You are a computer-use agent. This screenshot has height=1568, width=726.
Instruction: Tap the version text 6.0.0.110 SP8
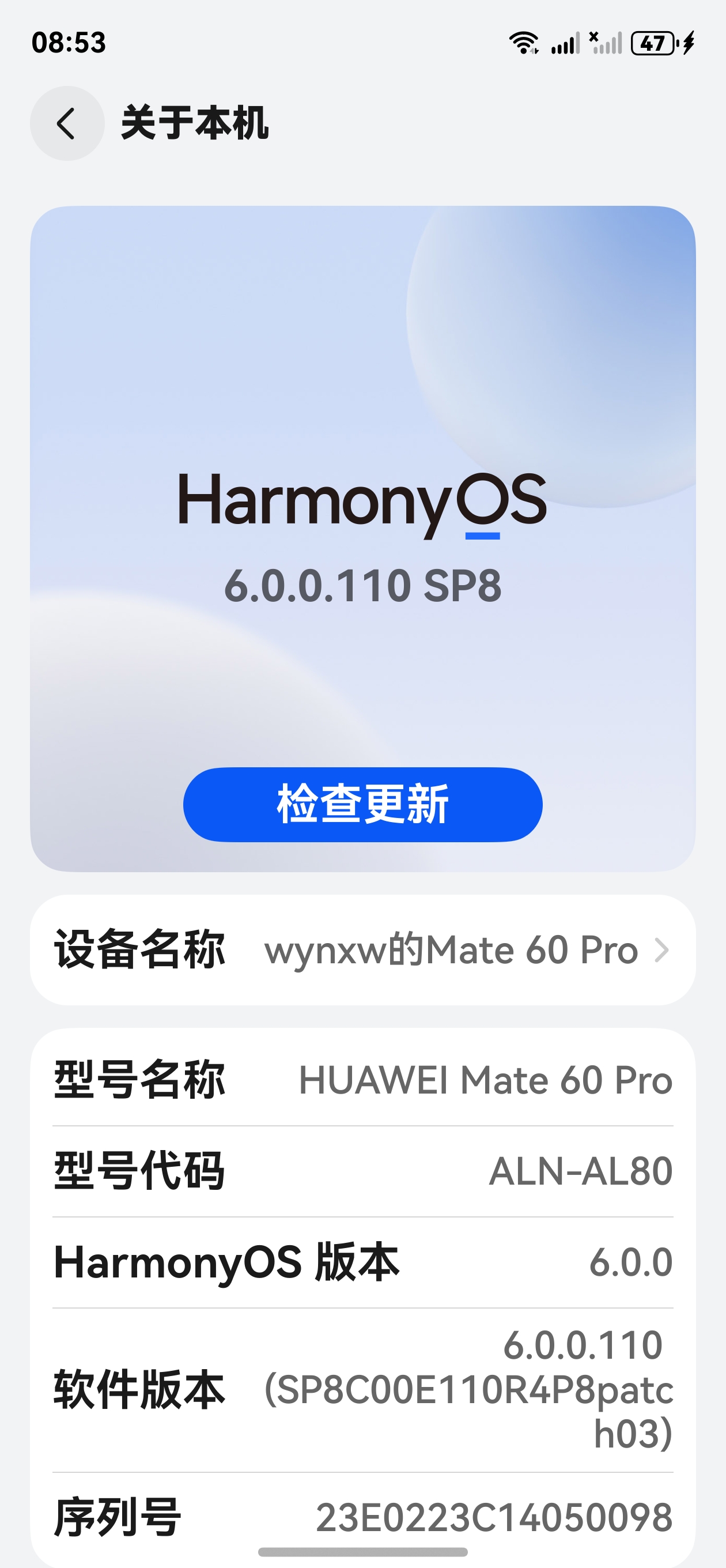click(x=361, y=586)
